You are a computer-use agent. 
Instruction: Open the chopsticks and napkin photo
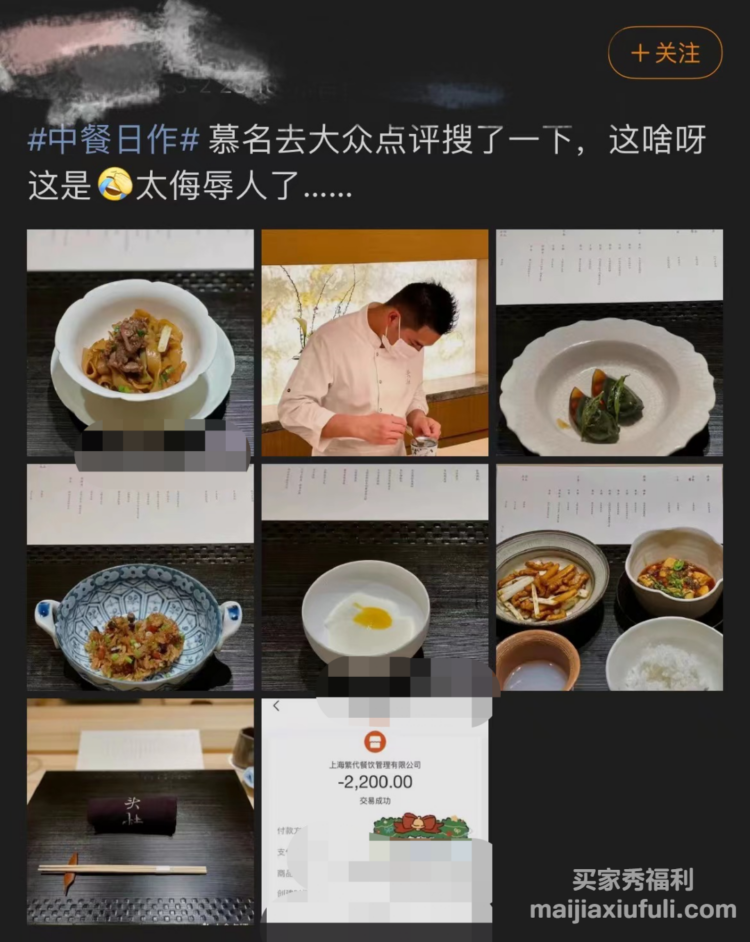coord(140,811)
